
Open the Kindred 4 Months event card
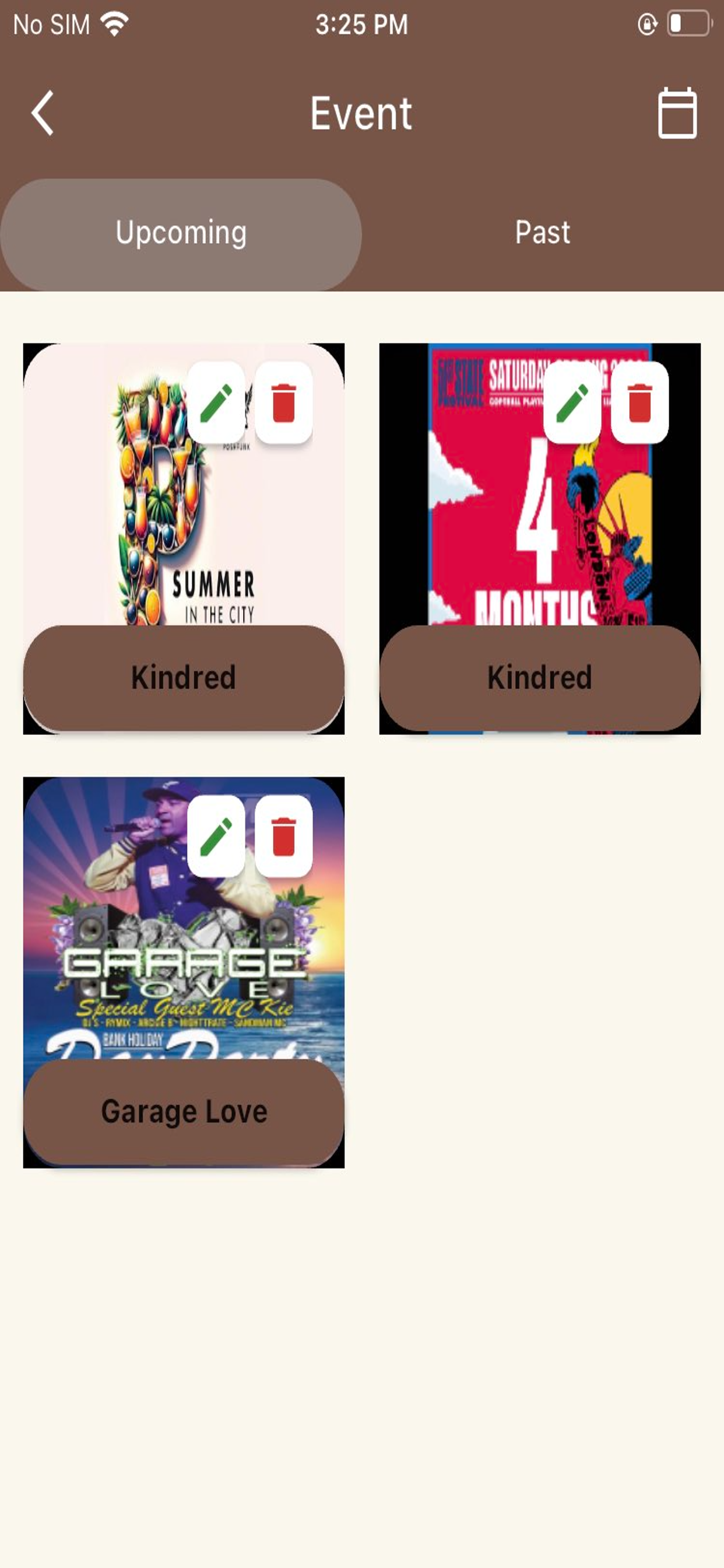[540, 538]
